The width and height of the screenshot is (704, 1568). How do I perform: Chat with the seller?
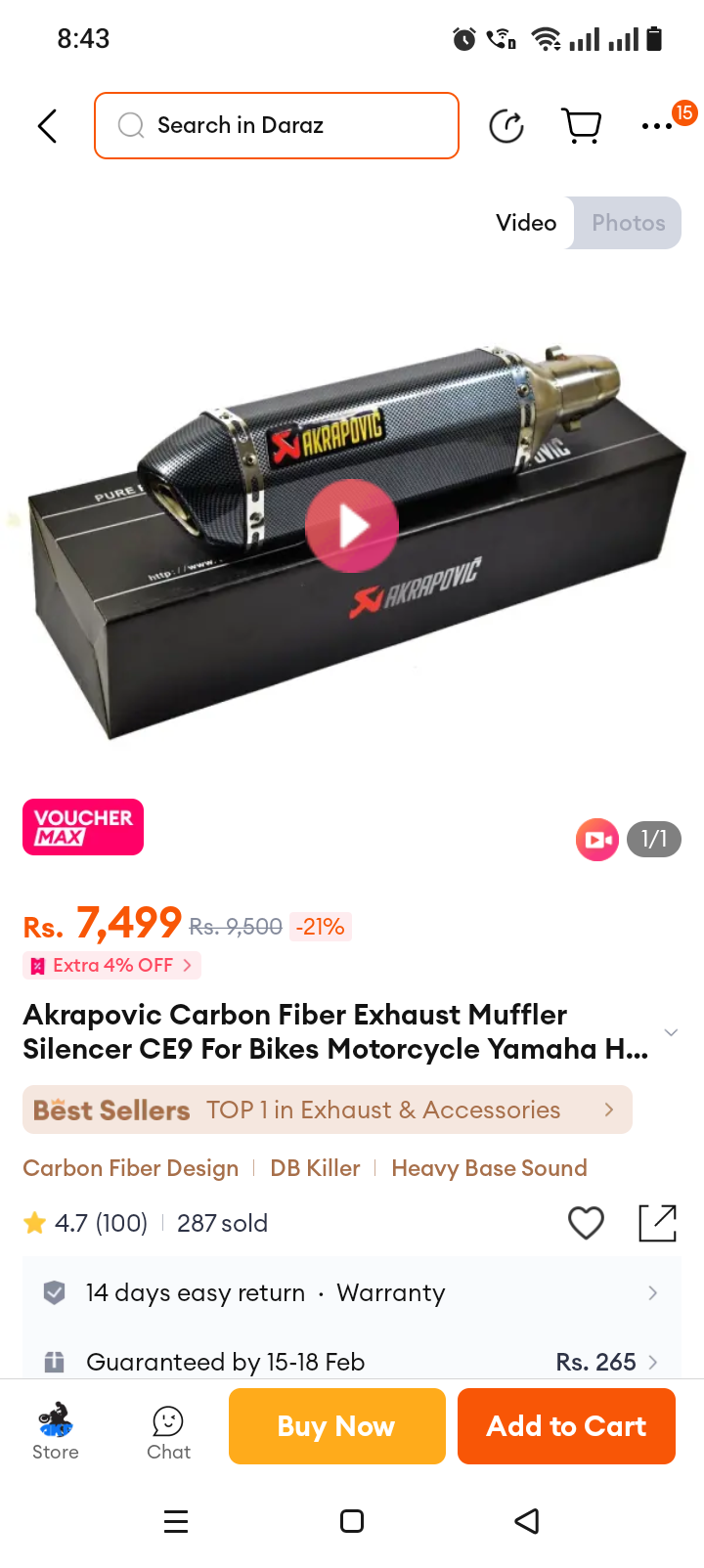click(x=168, y=1432)
